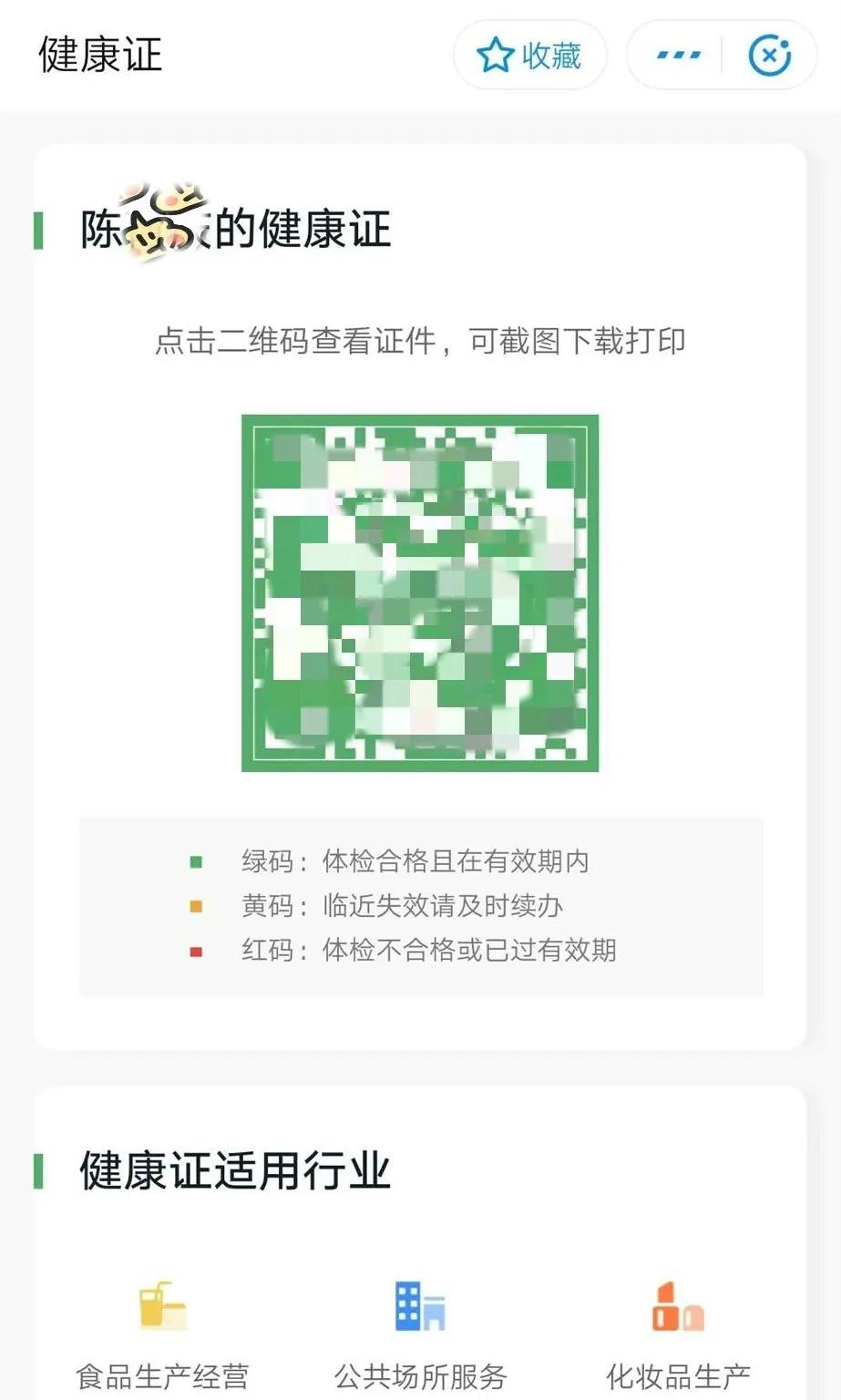Screen dimensions: 841x1400
Task: Select the 食品生产经营 food production icon
Action: click(159, 1305)
